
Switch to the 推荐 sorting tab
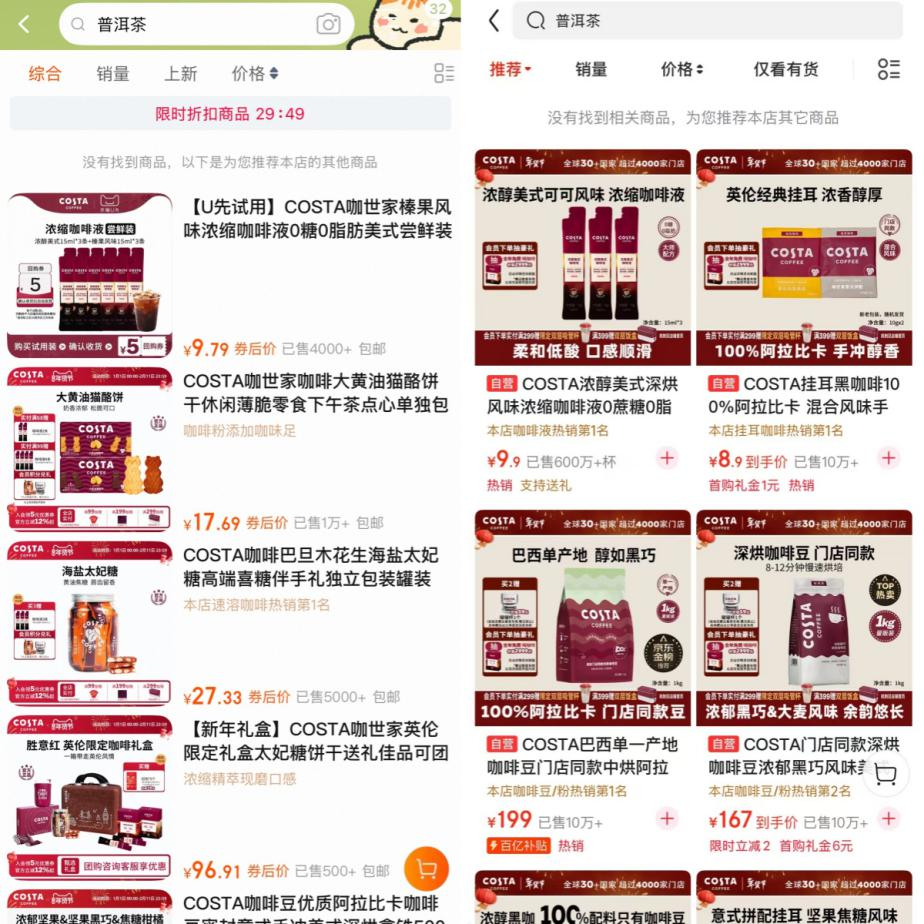coord(509,69)
